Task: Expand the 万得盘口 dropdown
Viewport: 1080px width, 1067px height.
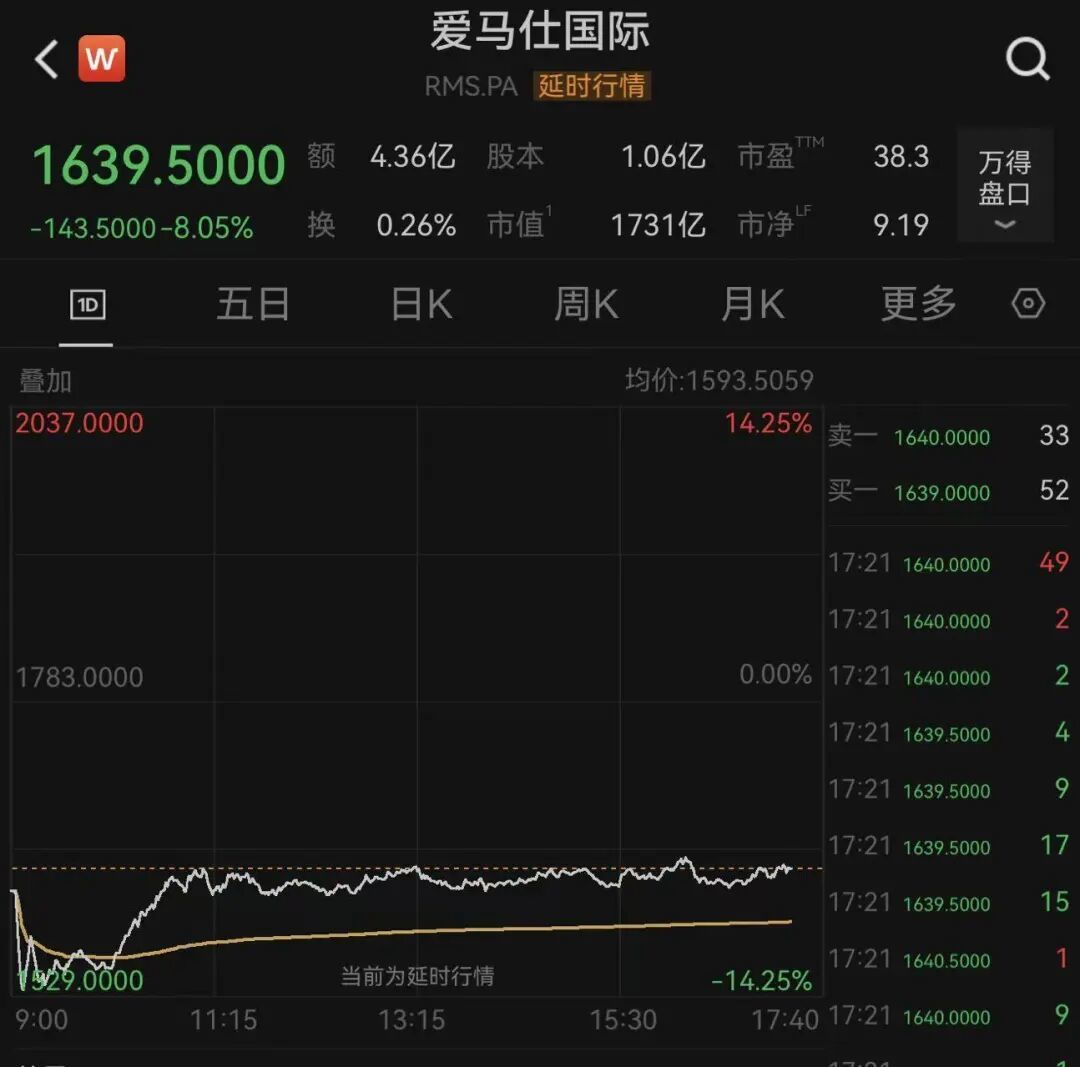Action: point(1004,187)
